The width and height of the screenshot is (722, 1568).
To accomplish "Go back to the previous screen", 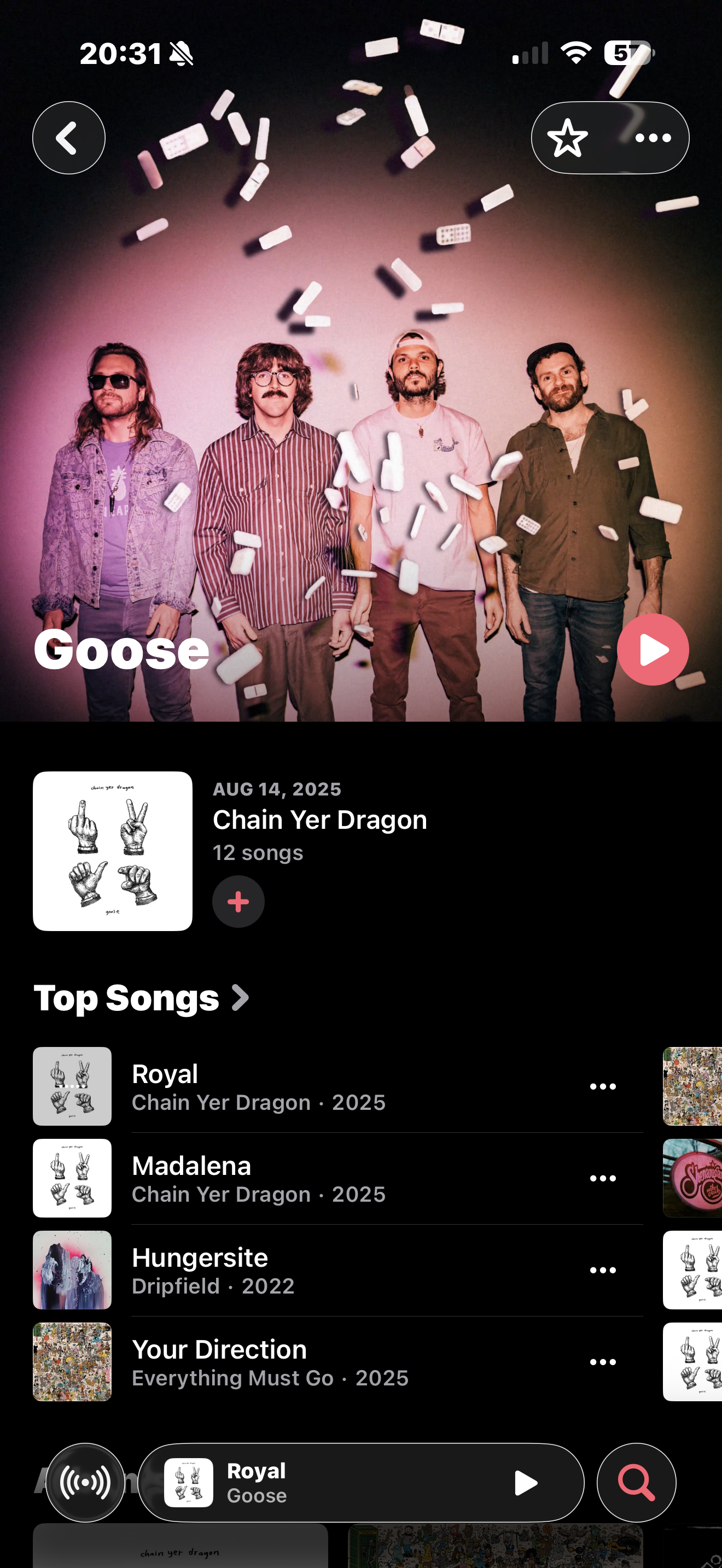I will tap(69, 138).
